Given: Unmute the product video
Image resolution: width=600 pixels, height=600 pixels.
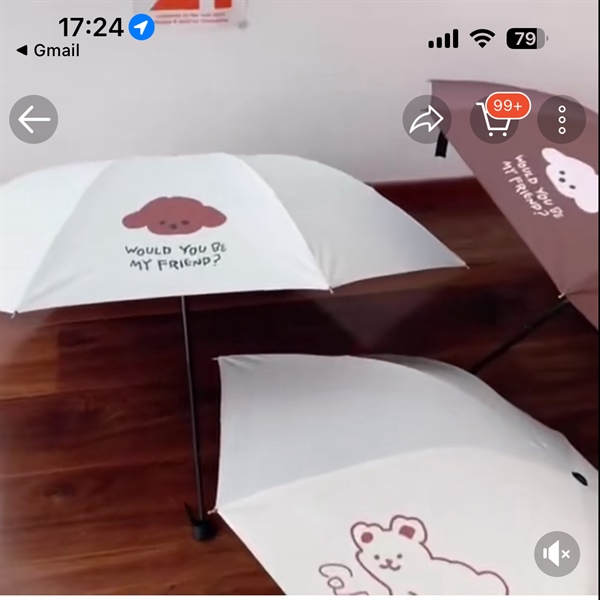Looking at the screenshot, I should click(x=556, y=553).
